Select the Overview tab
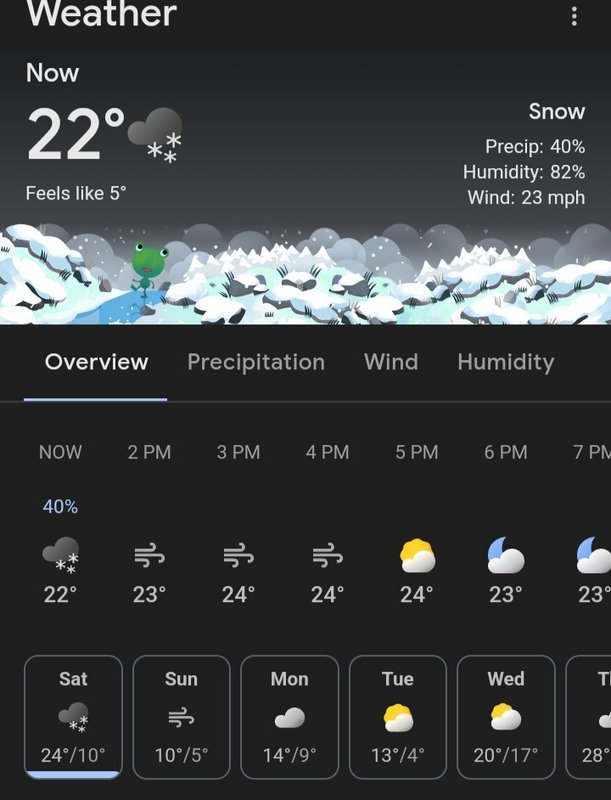The width and height of the screenshot is (611, 800). (x=96, y=362)
